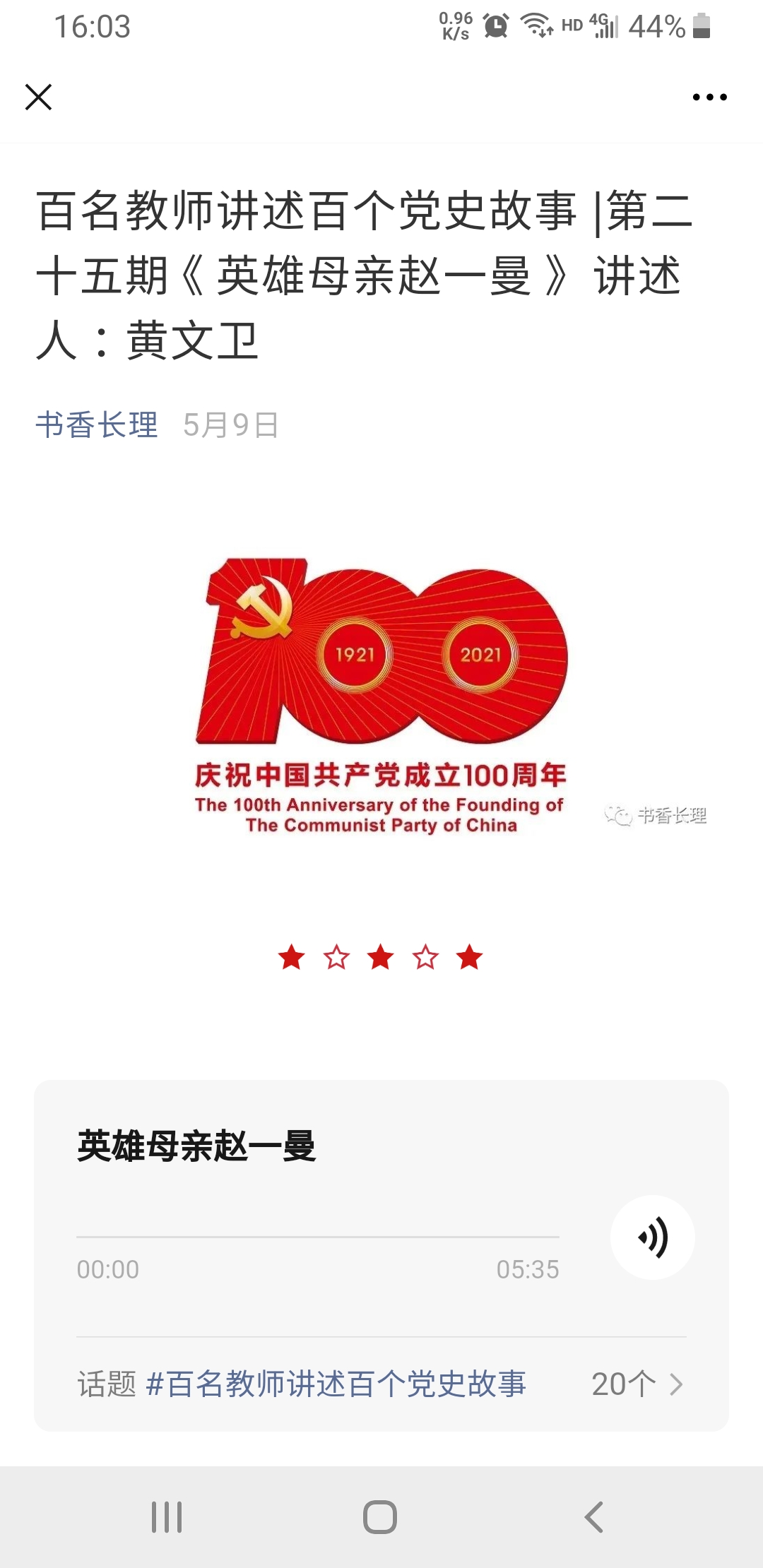763x1568 pixels.
Task: Play the 英雄母亲赵一曼 audio
Action: [x=652, y=1237]
